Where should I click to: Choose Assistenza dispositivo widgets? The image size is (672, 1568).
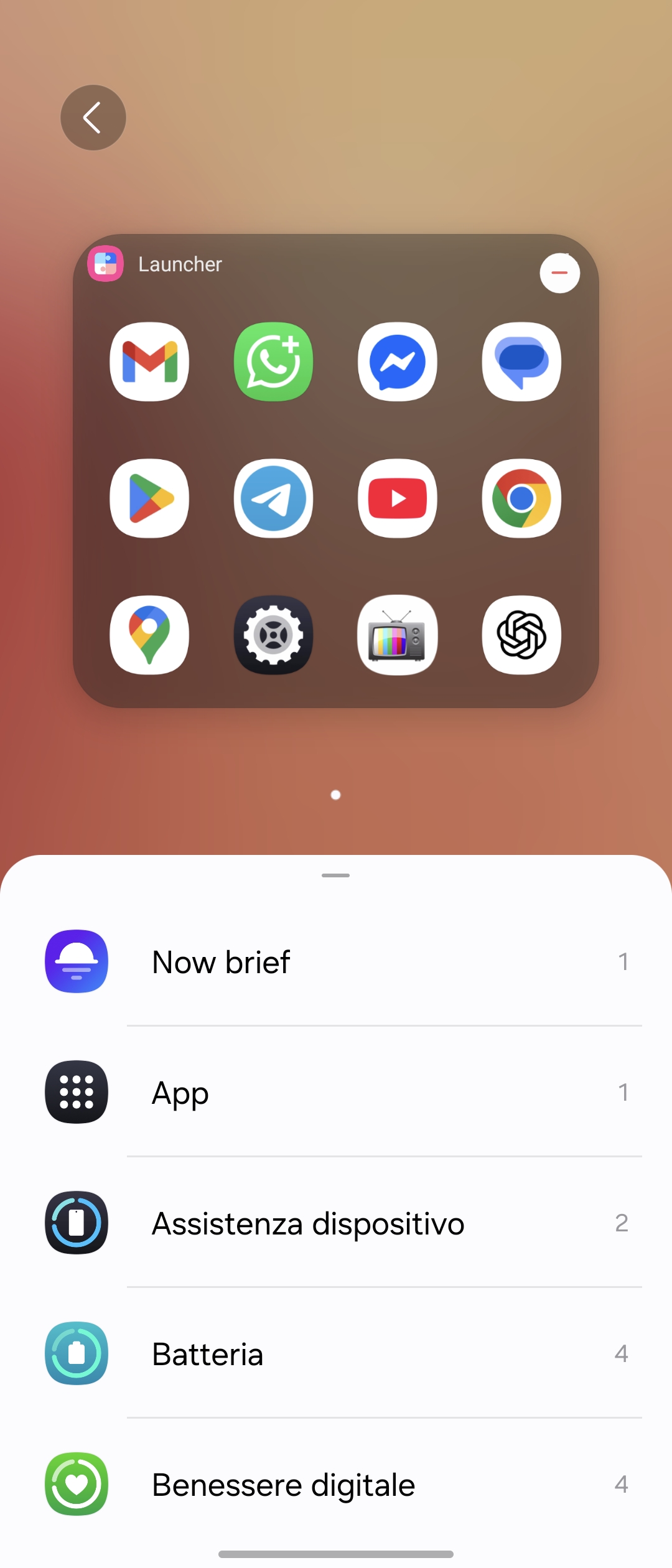click(336, 1223)
